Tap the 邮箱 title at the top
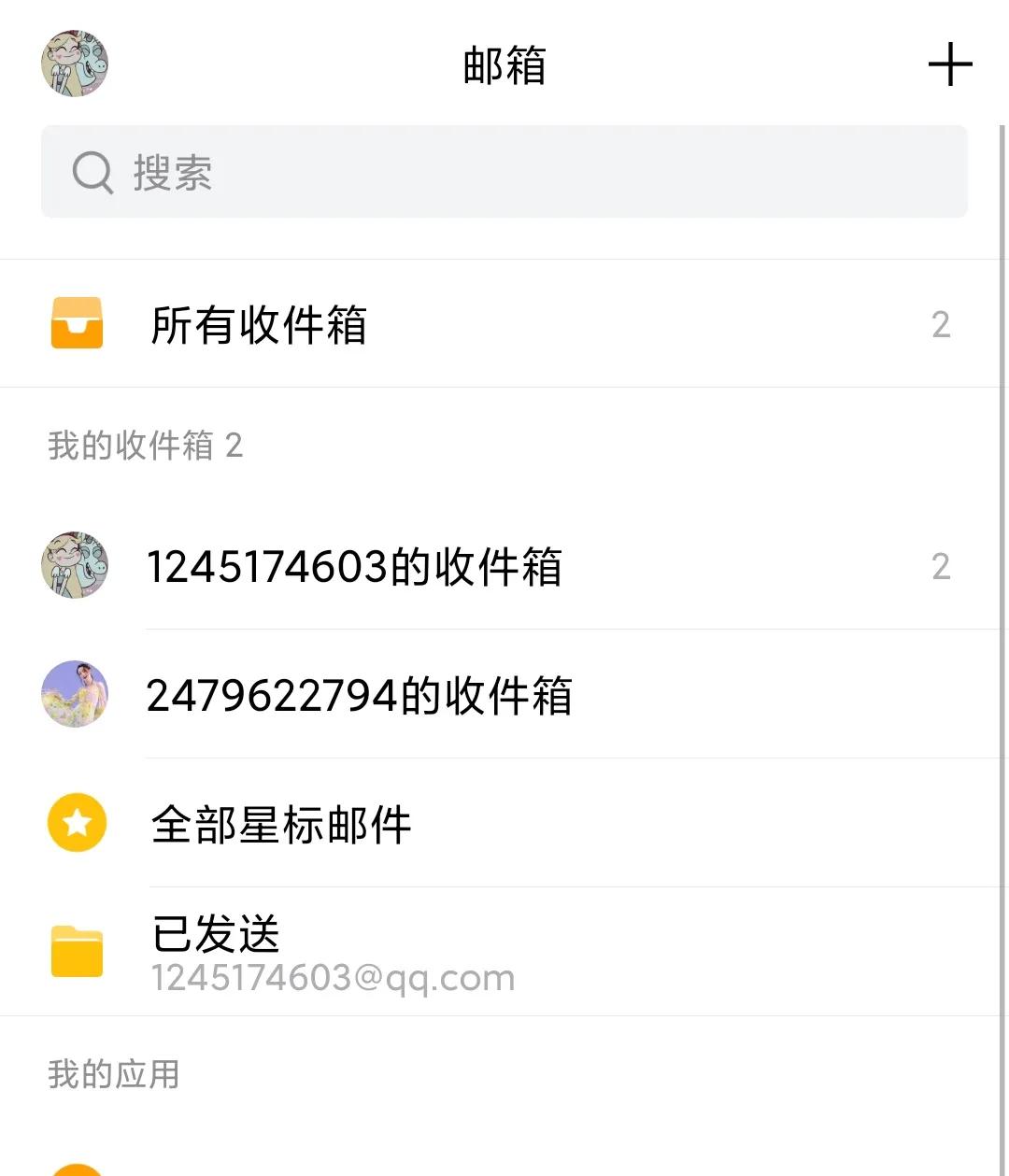 pos(504,64)
